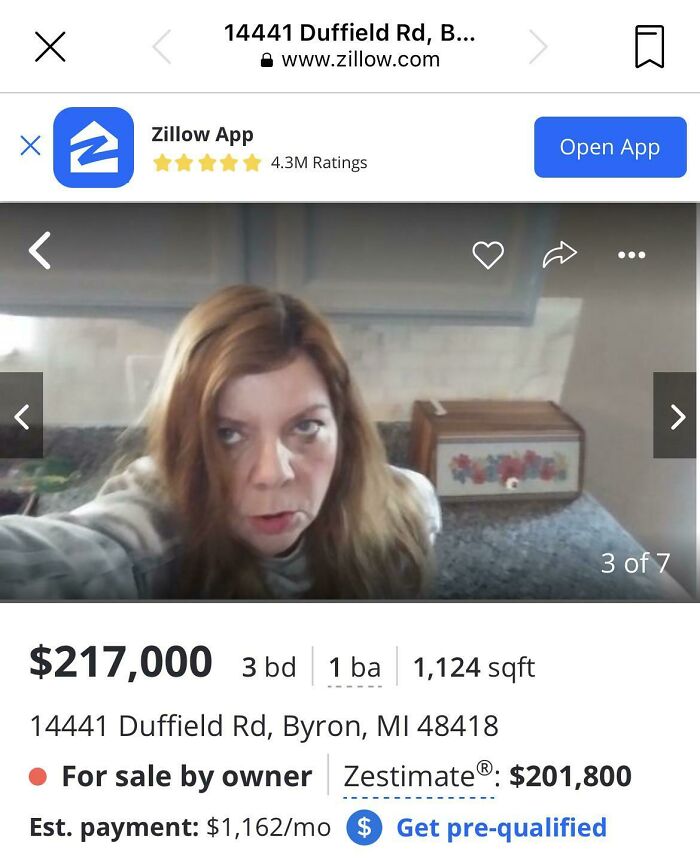This screenshot has width=700, height=861.
Task: Go back using the white arrow on the photo
Action: pyautogui.click(x=40, y=251)
